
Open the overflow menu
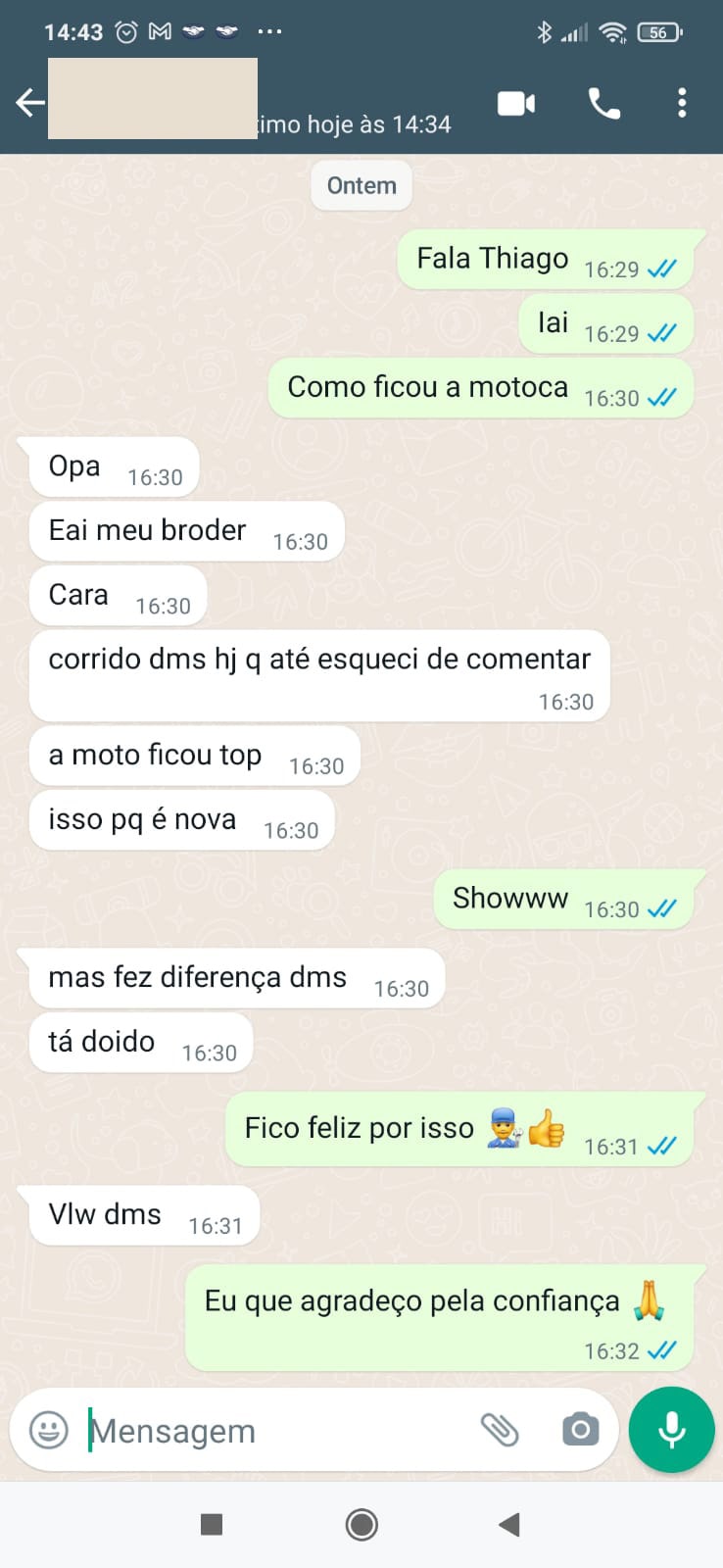pos(682,103)
